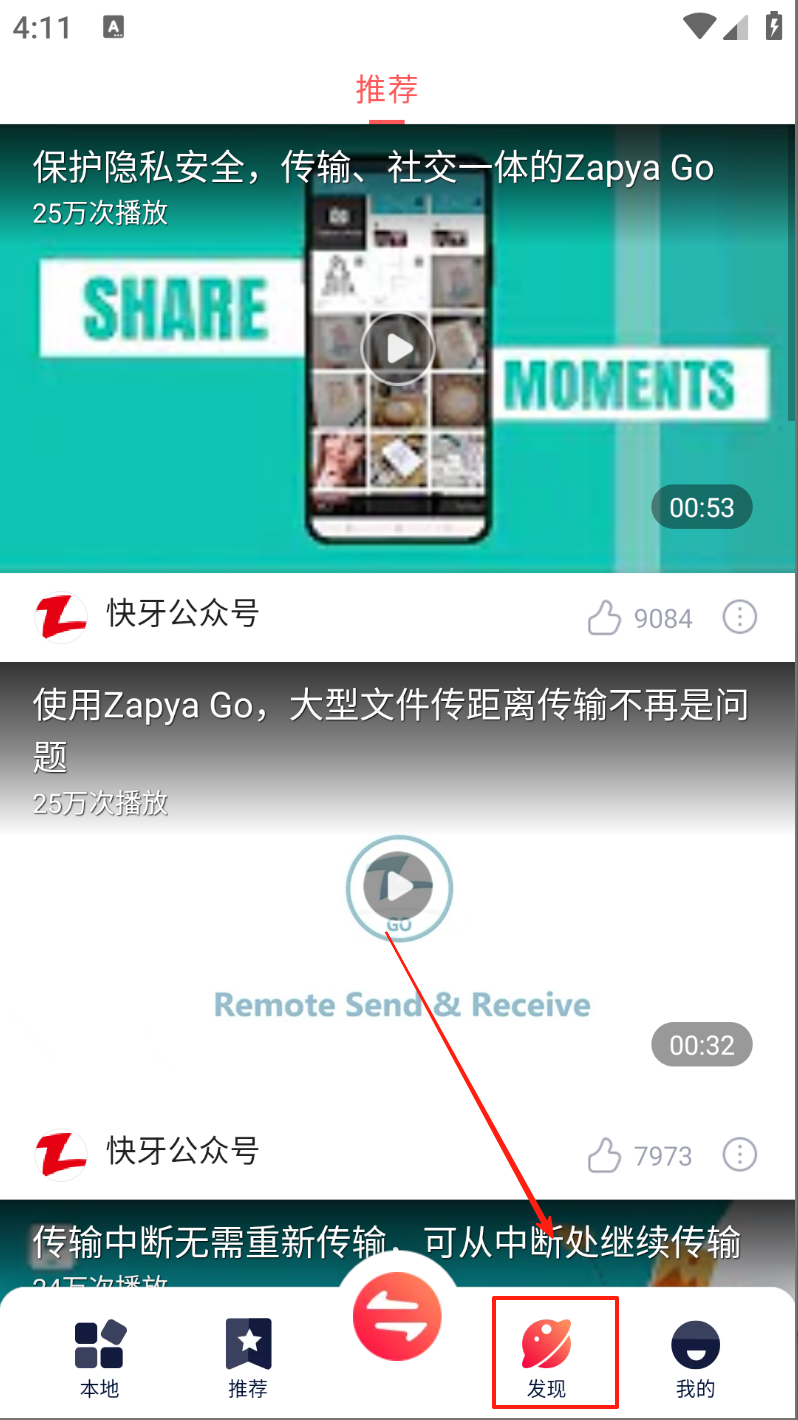
Task: Like the video with 7973 likes
Action: (605, 1156)
